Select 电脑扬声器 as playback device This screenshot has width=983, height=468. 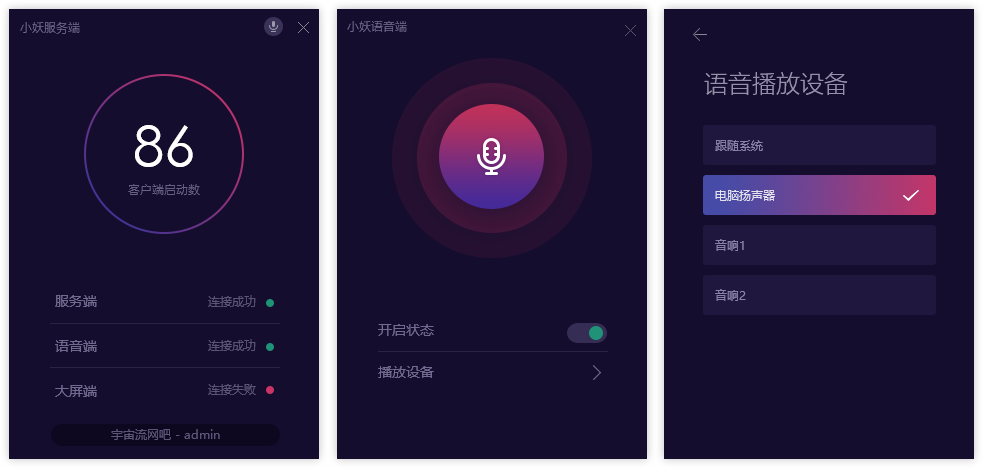coord(819,195)
